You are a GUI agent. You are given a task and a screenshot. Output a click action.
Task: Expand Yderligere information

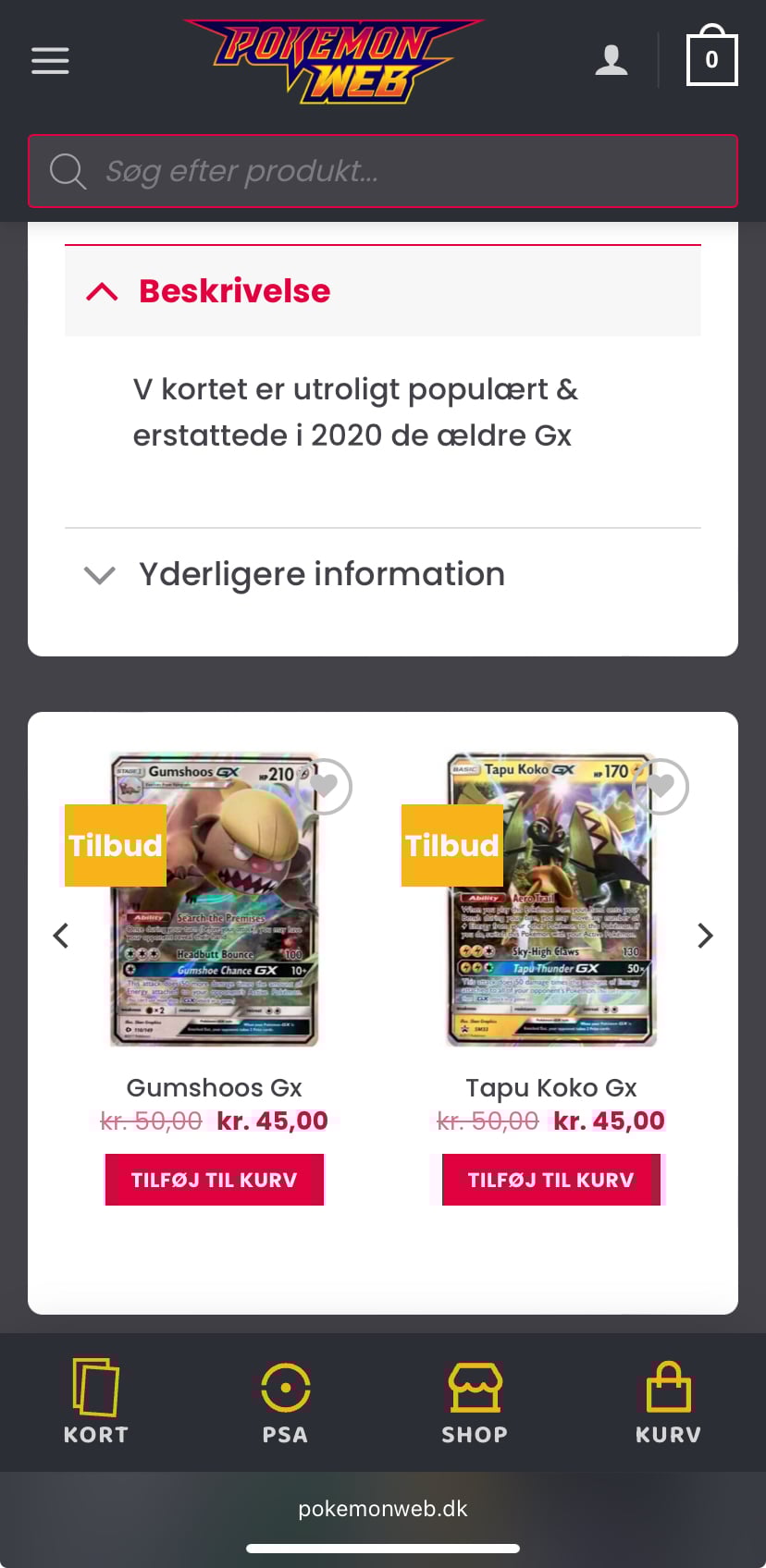[x=320, y=574]
